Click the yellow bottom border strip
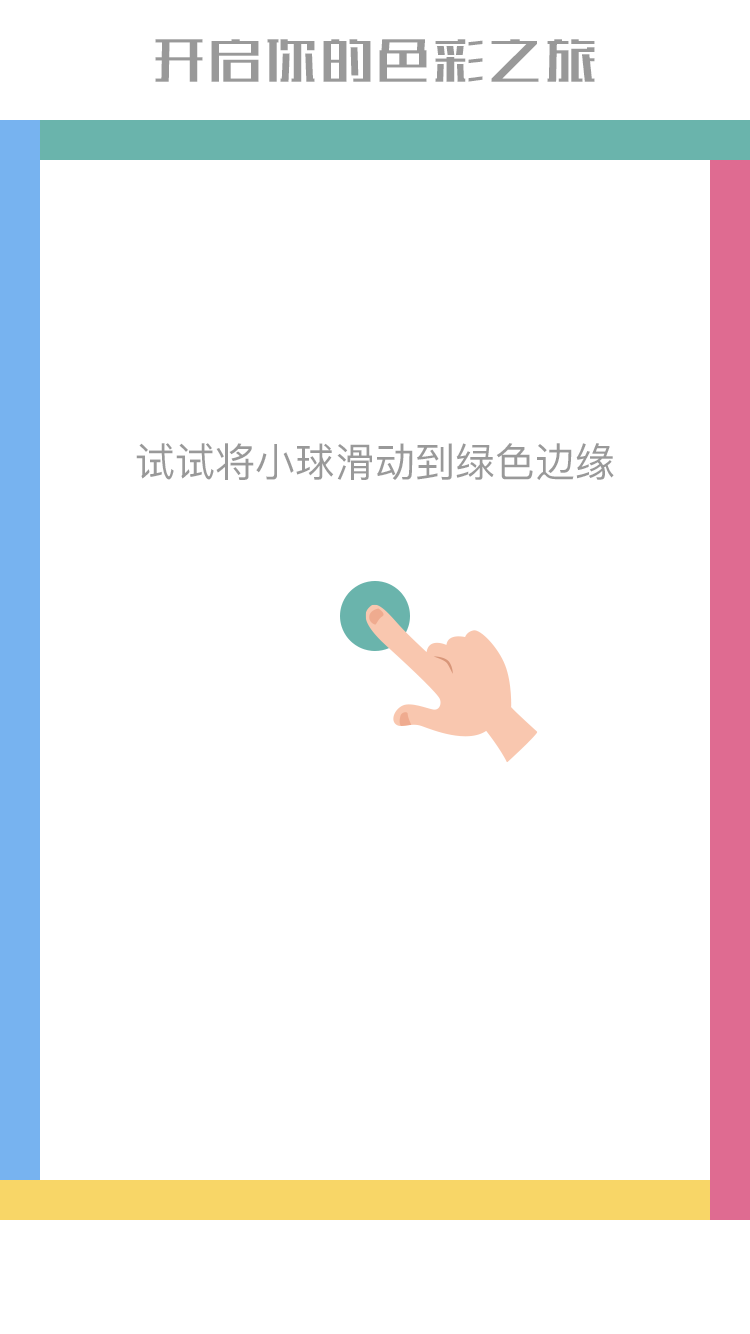This screenshot has width=750, height=1334. pyautogui.click(x=375, y=1200)
